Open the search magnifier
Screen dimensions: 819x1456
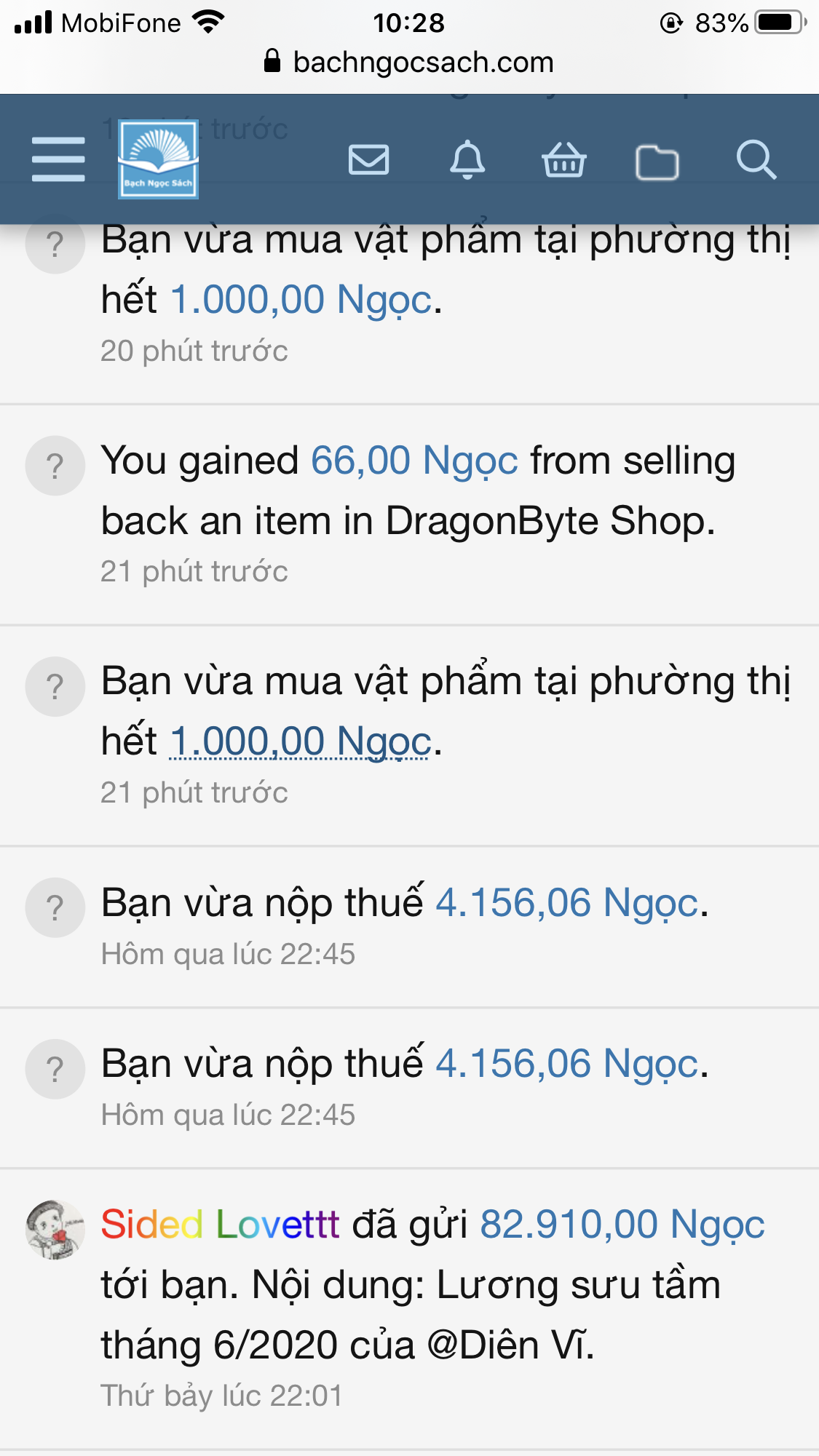[756, 159]
